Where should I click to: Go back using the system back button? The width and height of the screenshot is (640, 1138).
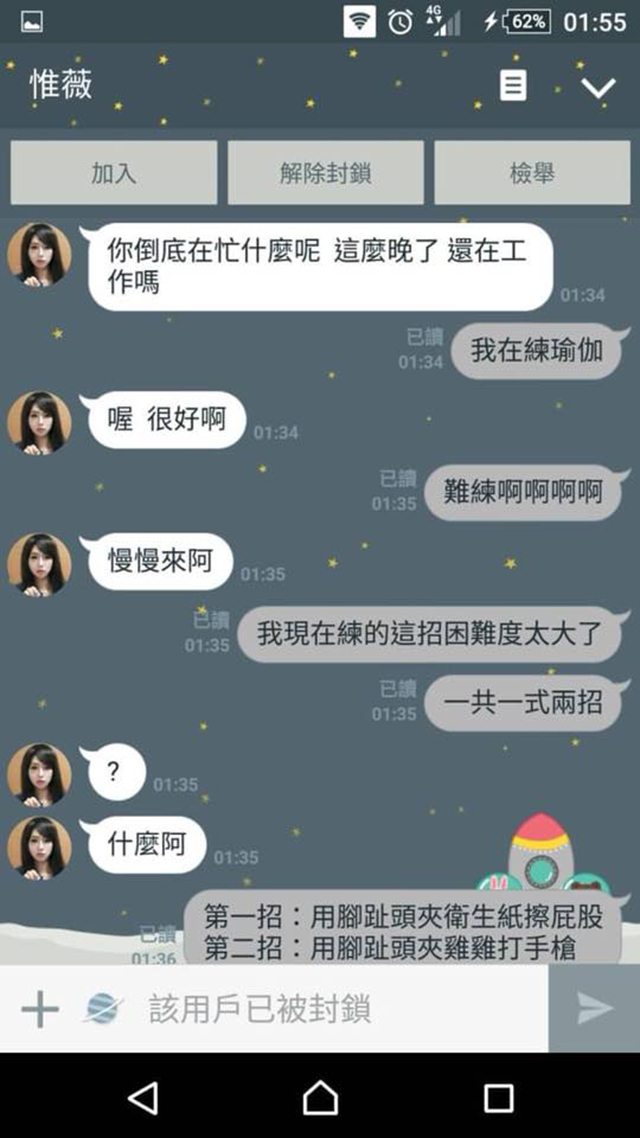coord(143,1098)
